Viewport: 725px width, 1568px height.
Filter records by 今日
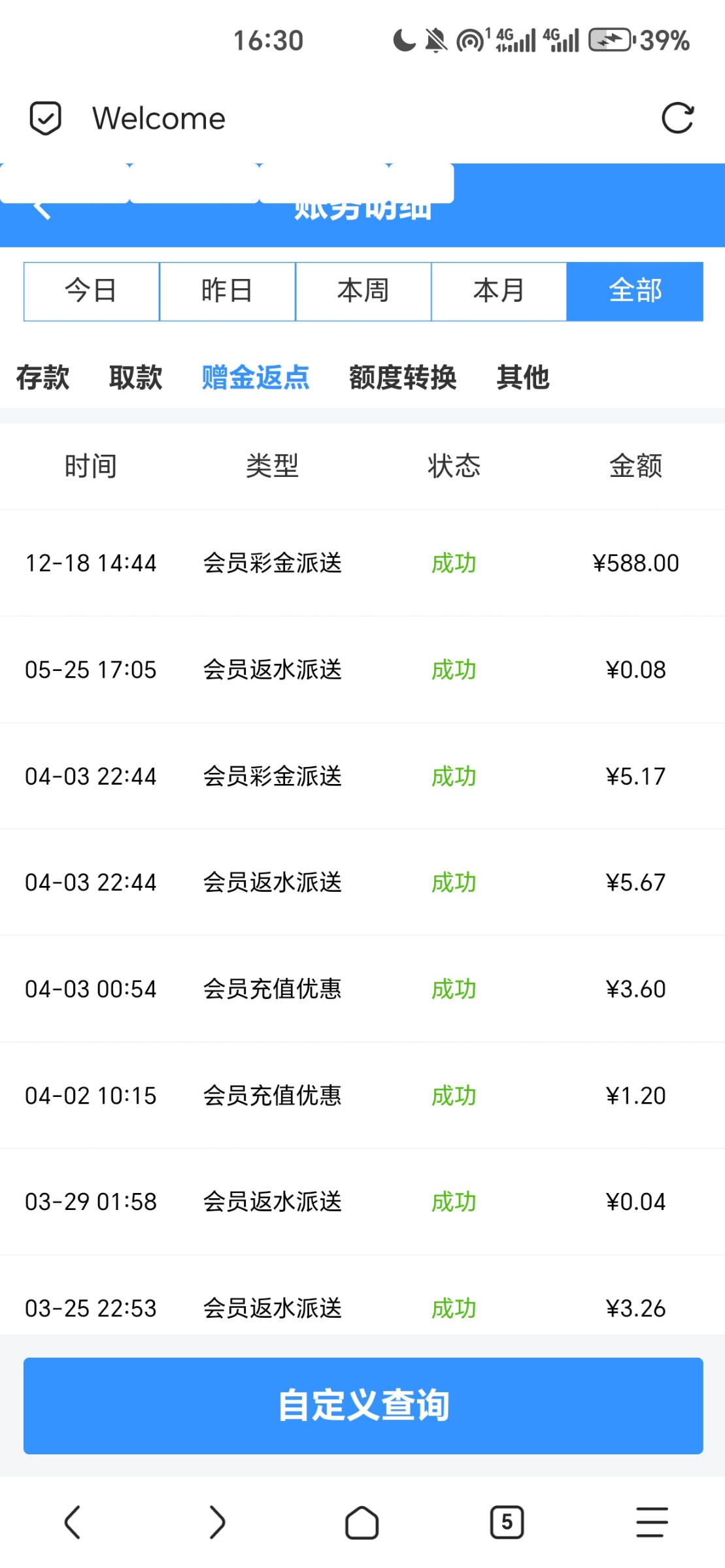coord(92,291)
